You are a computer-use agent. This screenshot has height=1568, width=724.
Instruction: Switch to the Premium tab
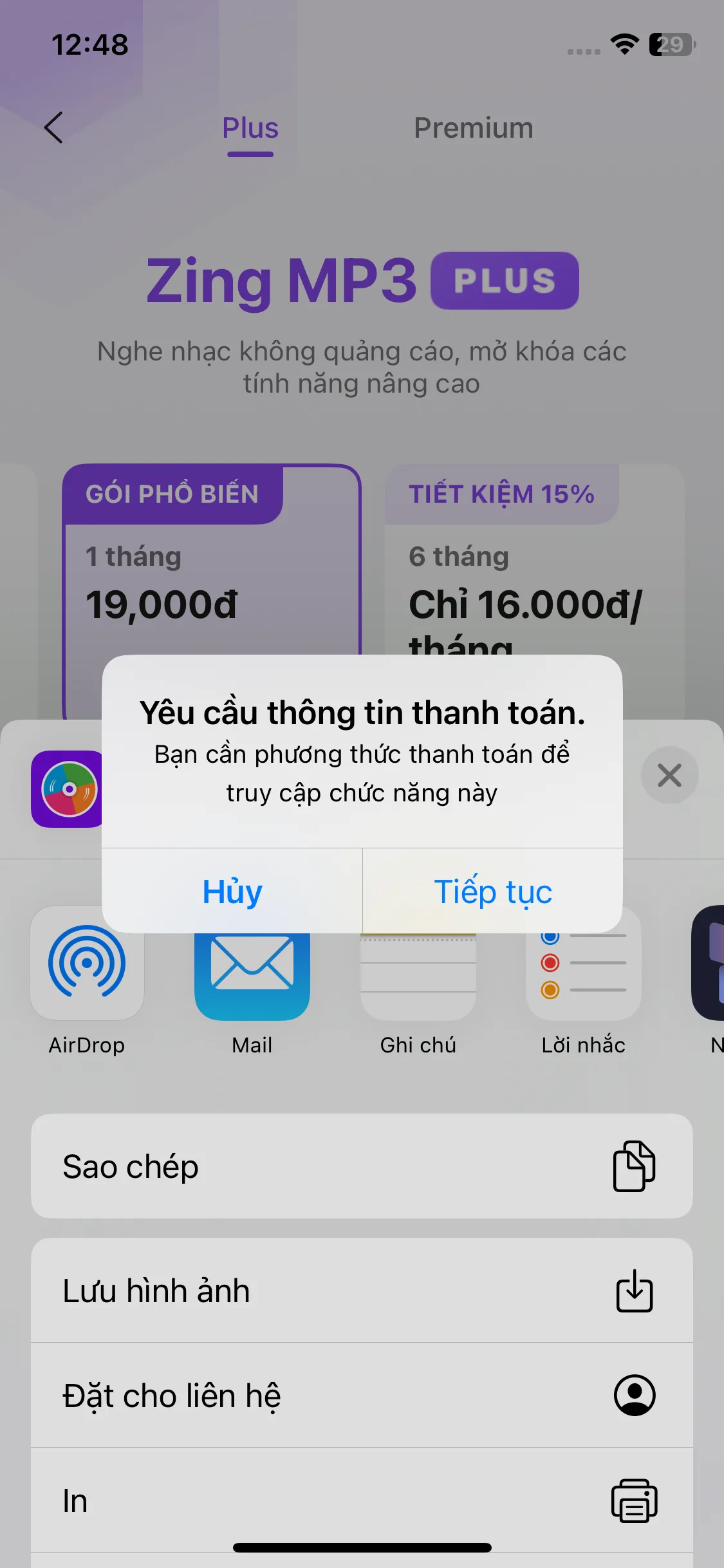[x=473, y=127]
